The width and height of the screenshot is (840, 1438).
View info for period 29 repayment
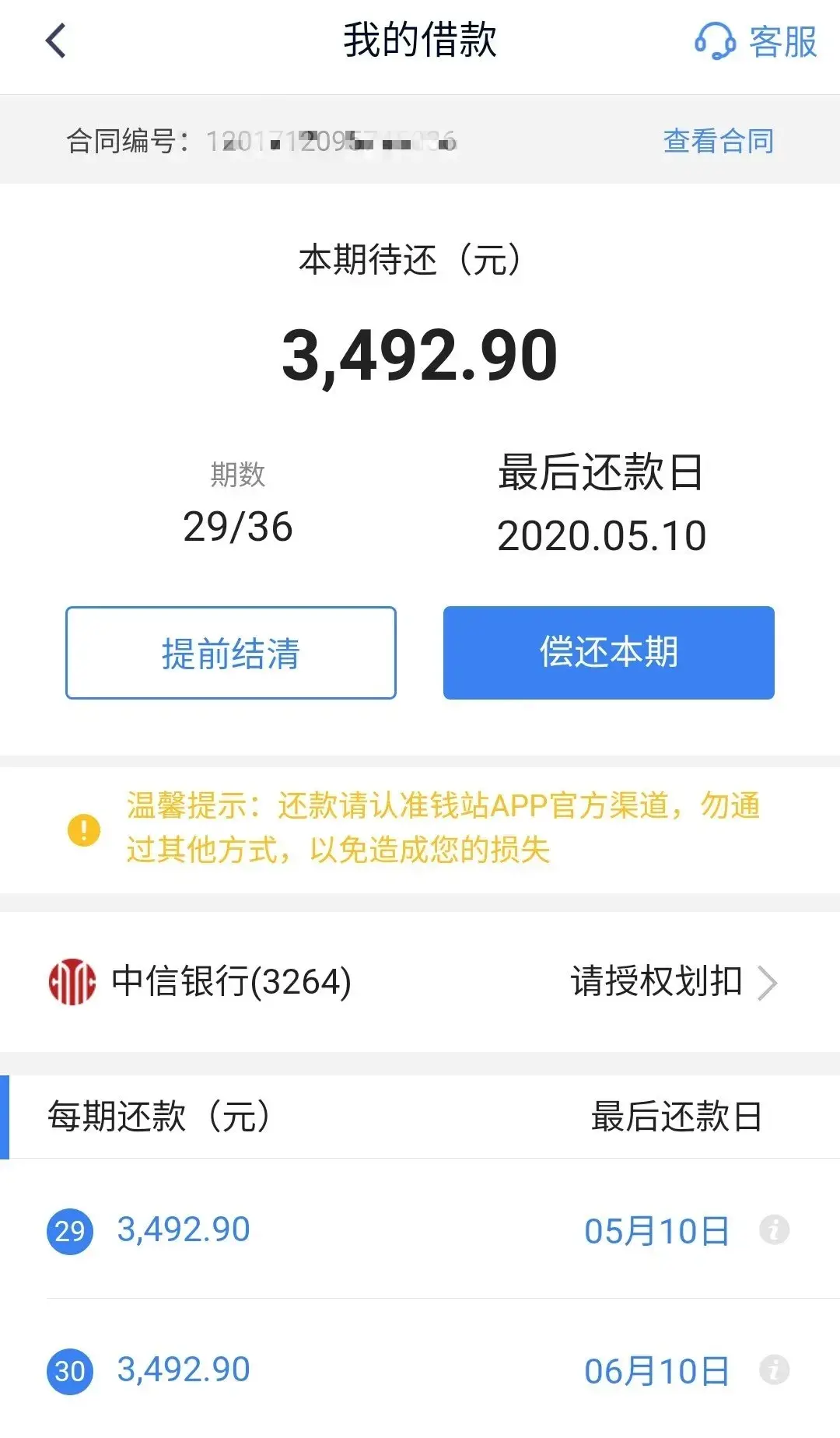click(x=774, y=1230)
